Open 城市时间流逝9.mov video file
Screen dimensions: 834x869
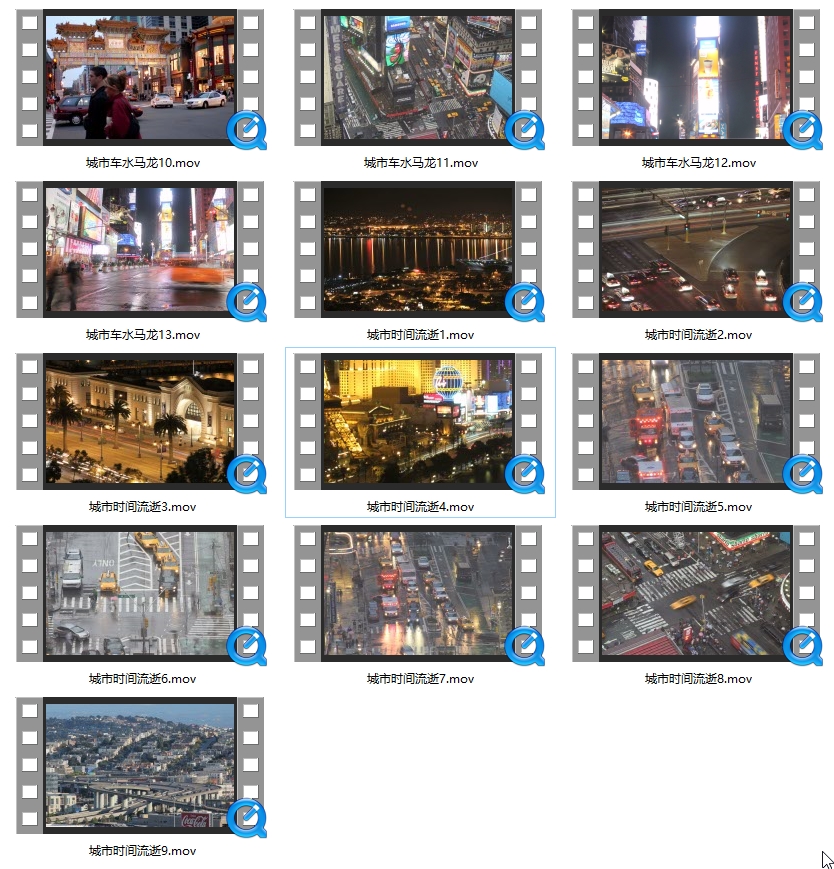click(140, 765)
